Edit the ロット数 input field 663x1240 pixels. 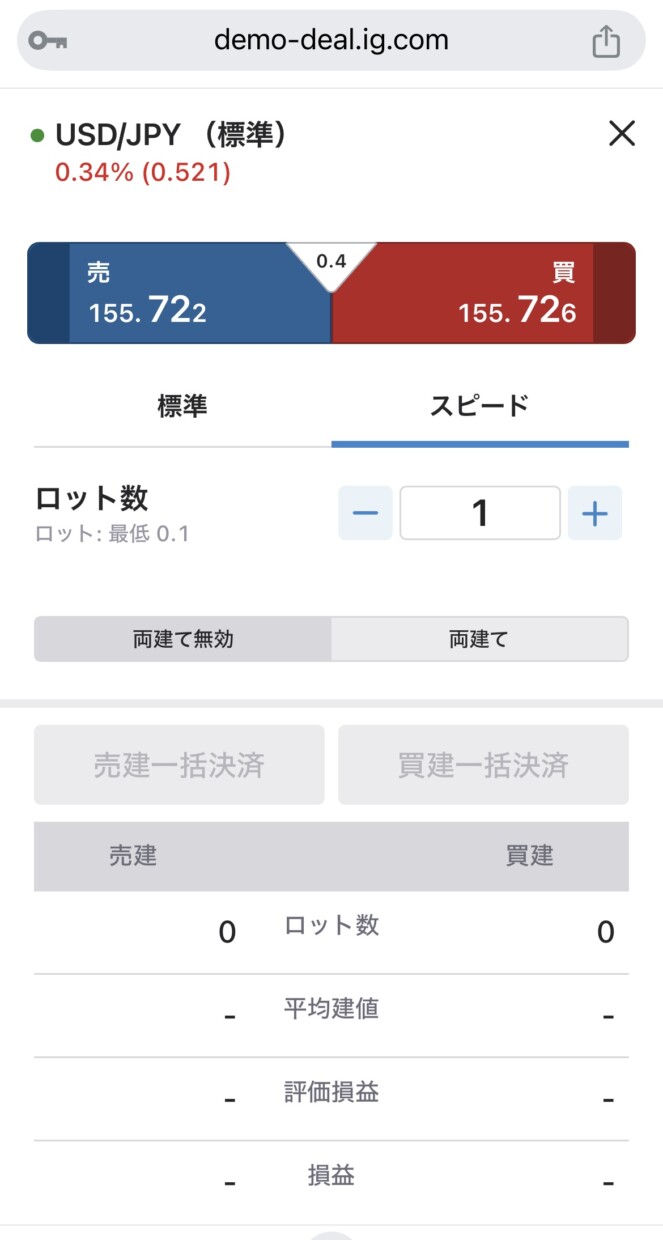[x=480, y=513]
